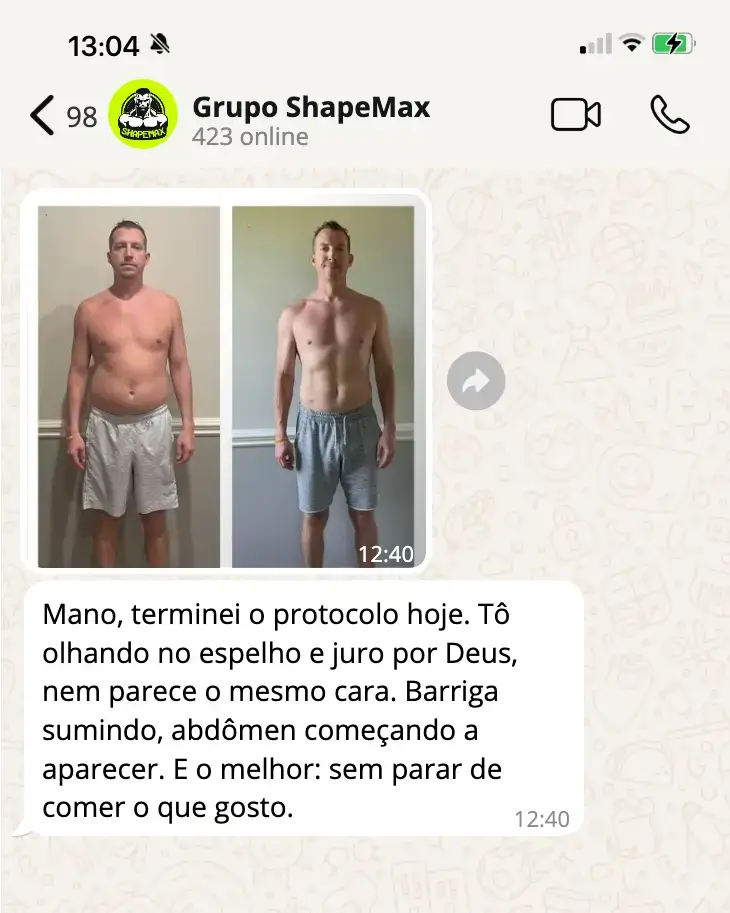The height and width of the screenshot is (913, 730).
Task: Open the before-and-after photo sent at 12:40
Action: pyautogui.click(x=226, y=386)
